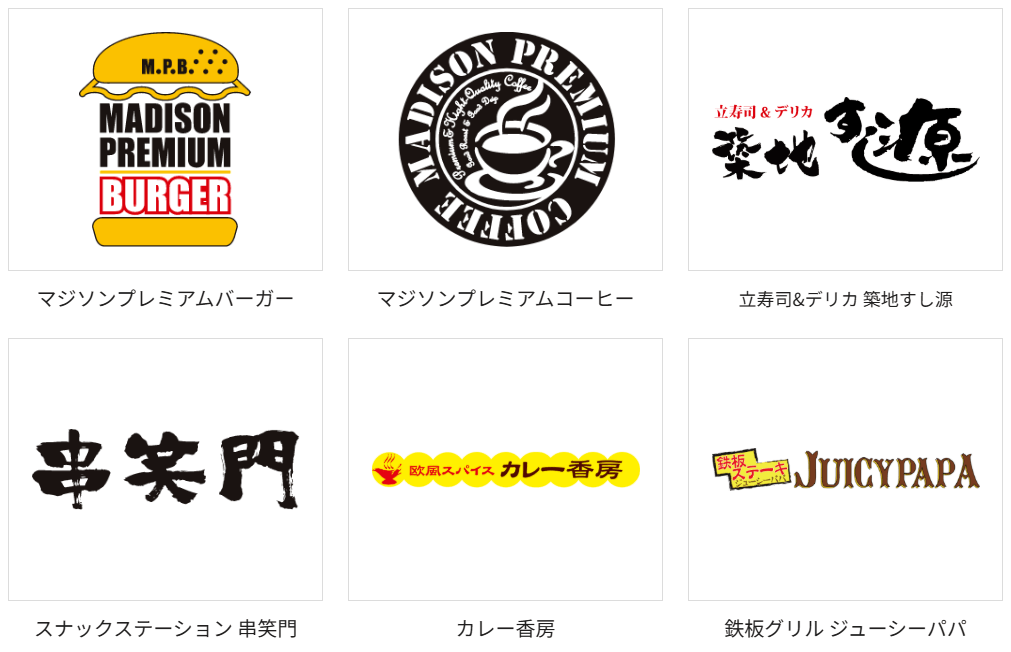This screenshot has width=1011, height=652.
Task: Open the Madison Premium Coffee brand card
Action: click(x=505, y=140)
